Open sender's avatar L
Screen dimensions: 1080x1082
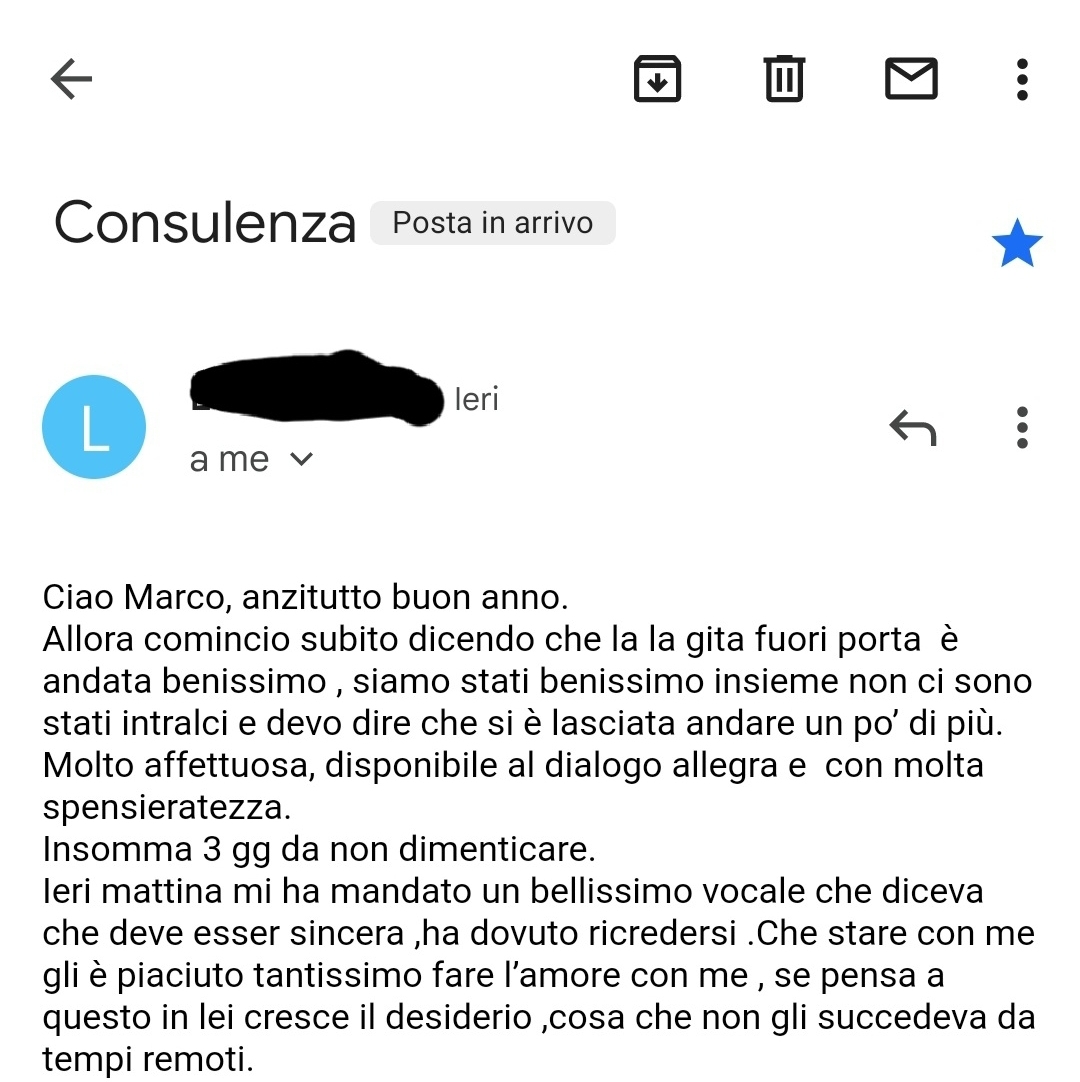94,427
